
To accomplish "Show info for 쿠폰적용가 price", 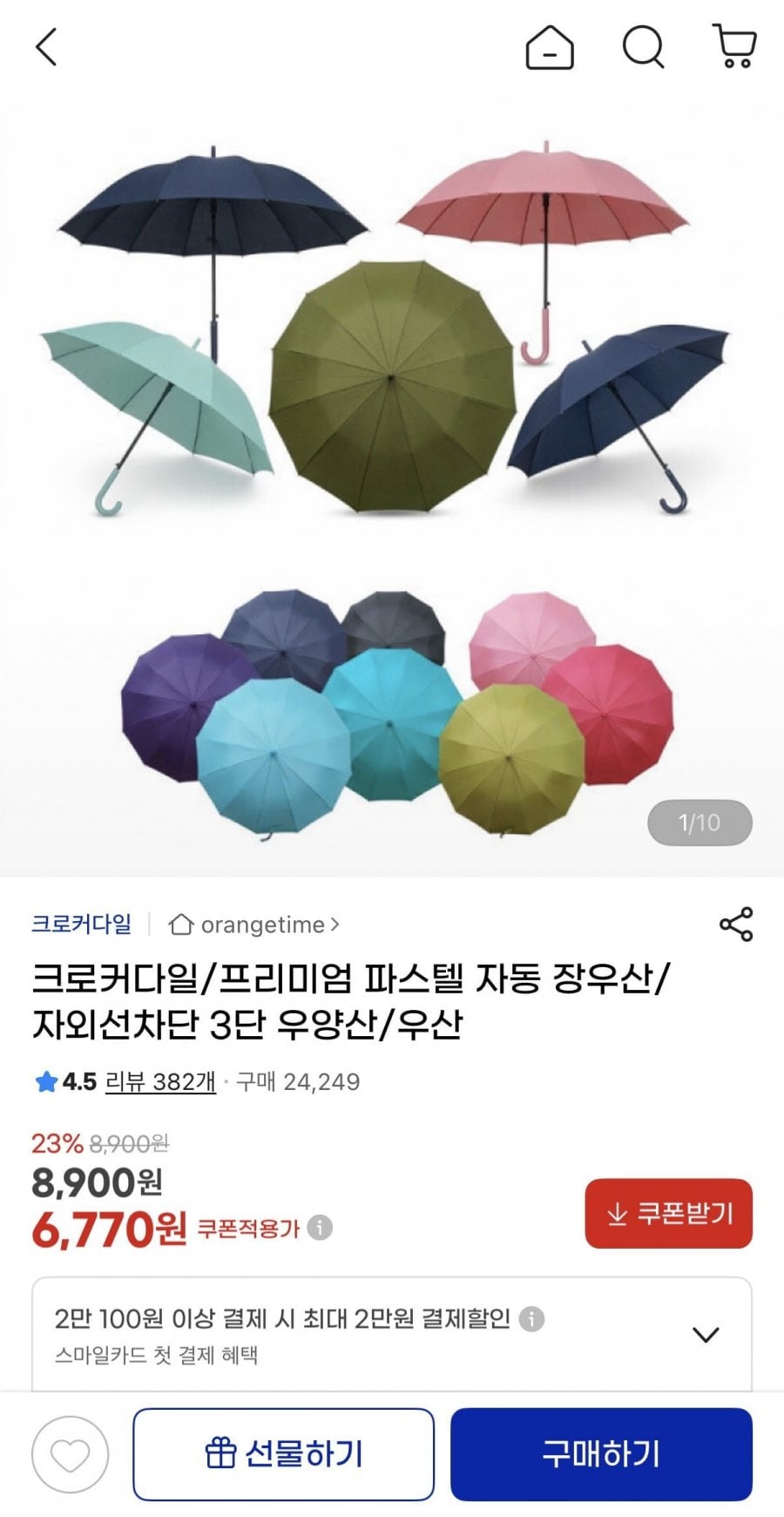I will coord(320,1228).
